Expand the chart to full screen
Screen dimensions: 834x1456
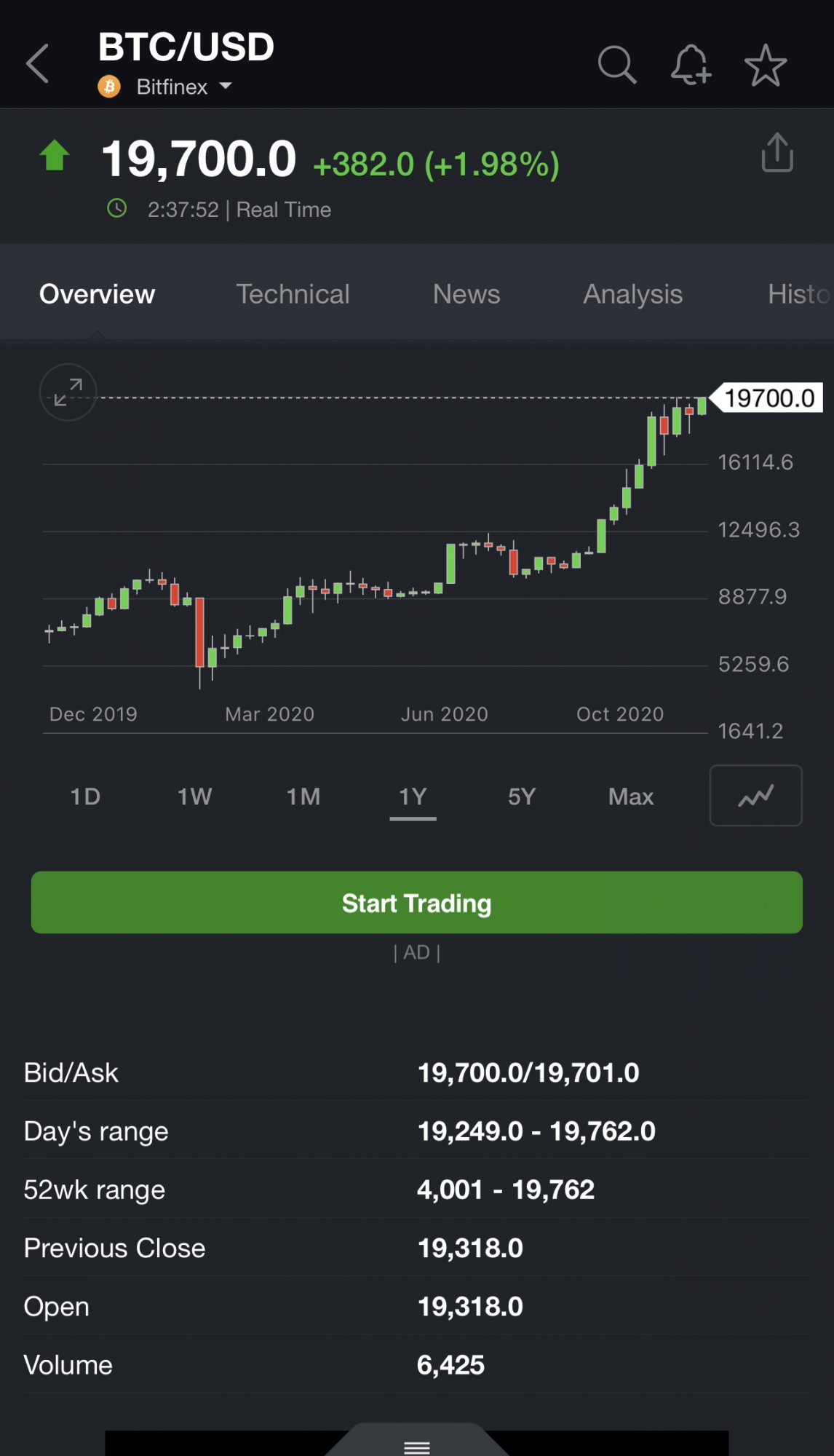(x=68, y=392)
